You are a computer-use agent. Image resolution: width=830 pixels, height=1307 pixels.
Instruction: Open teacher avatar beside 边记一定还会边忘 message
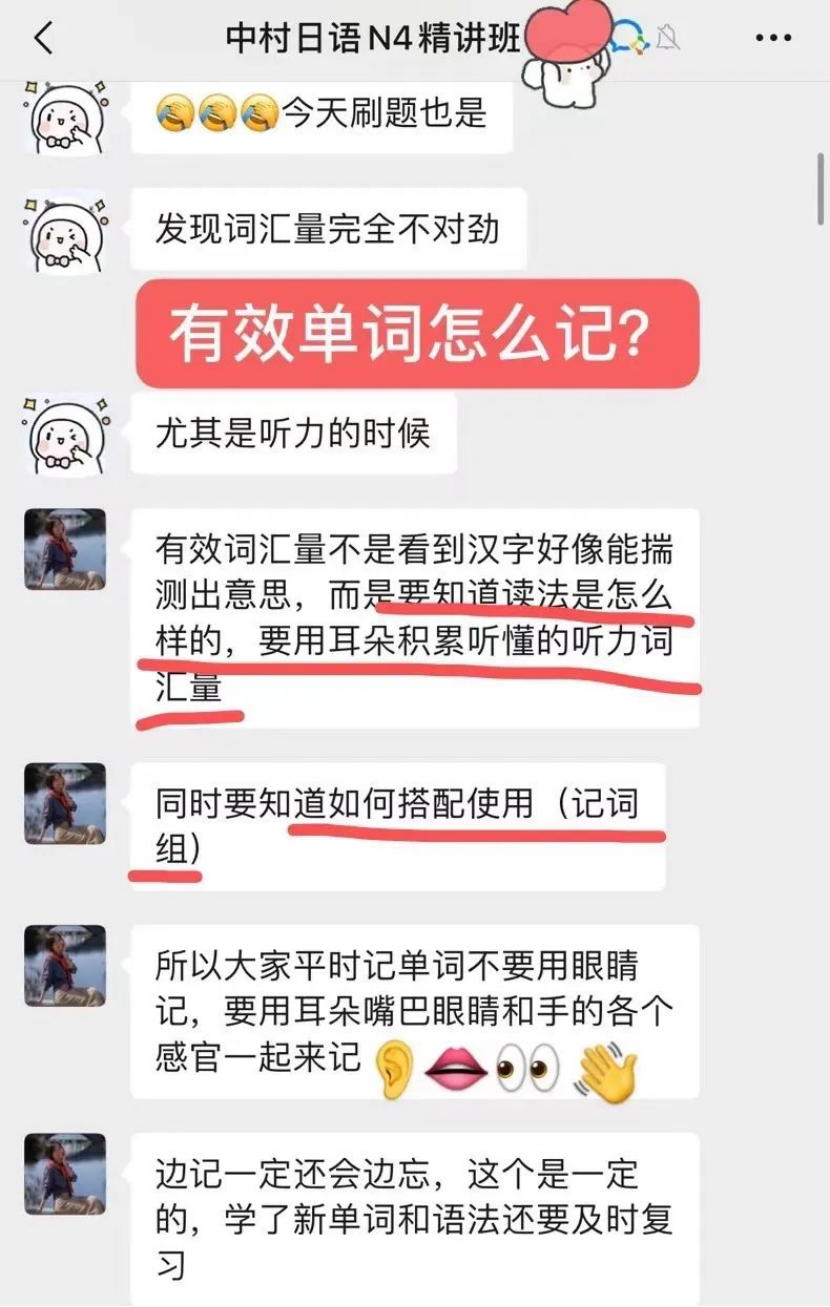65,1174
